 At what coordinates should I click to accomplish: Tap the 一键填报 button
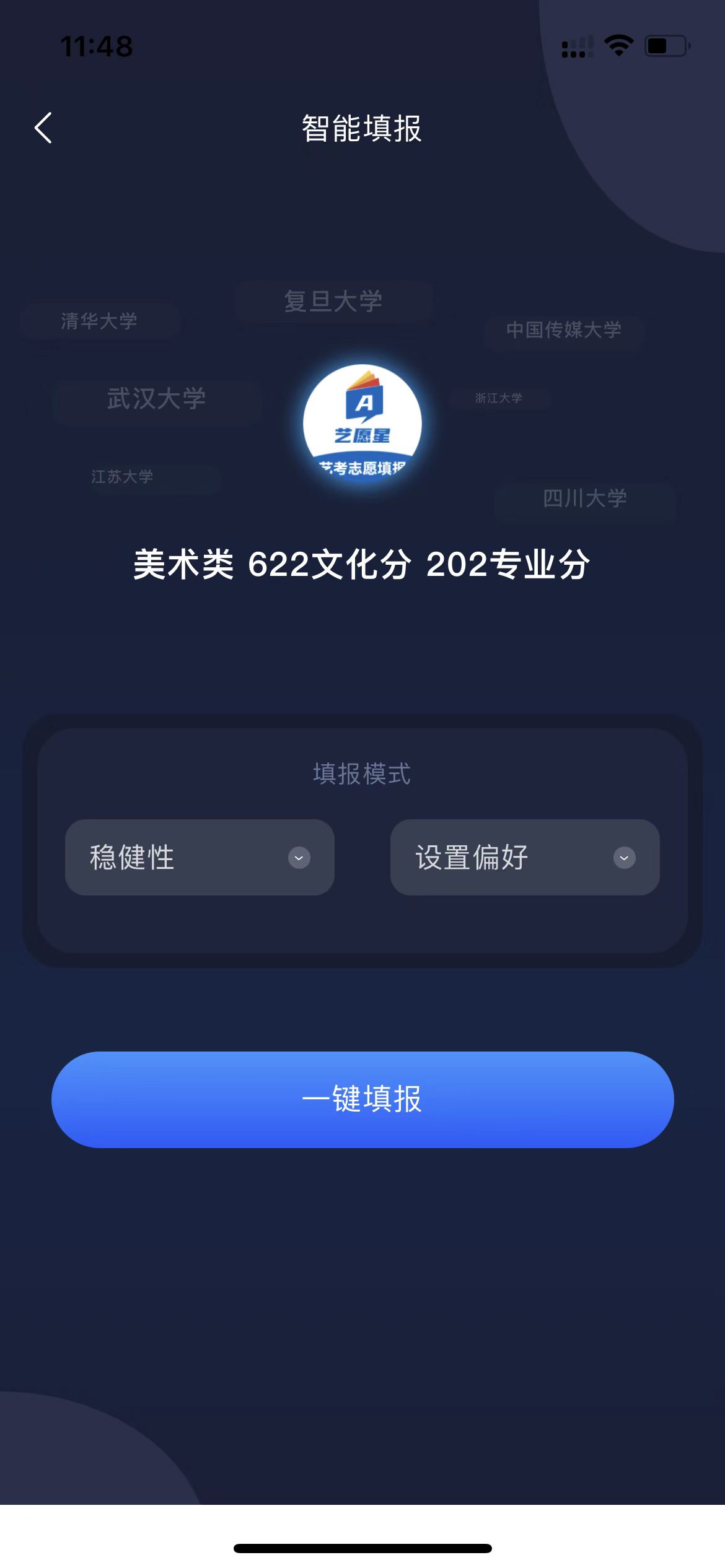click(362, 1099)
